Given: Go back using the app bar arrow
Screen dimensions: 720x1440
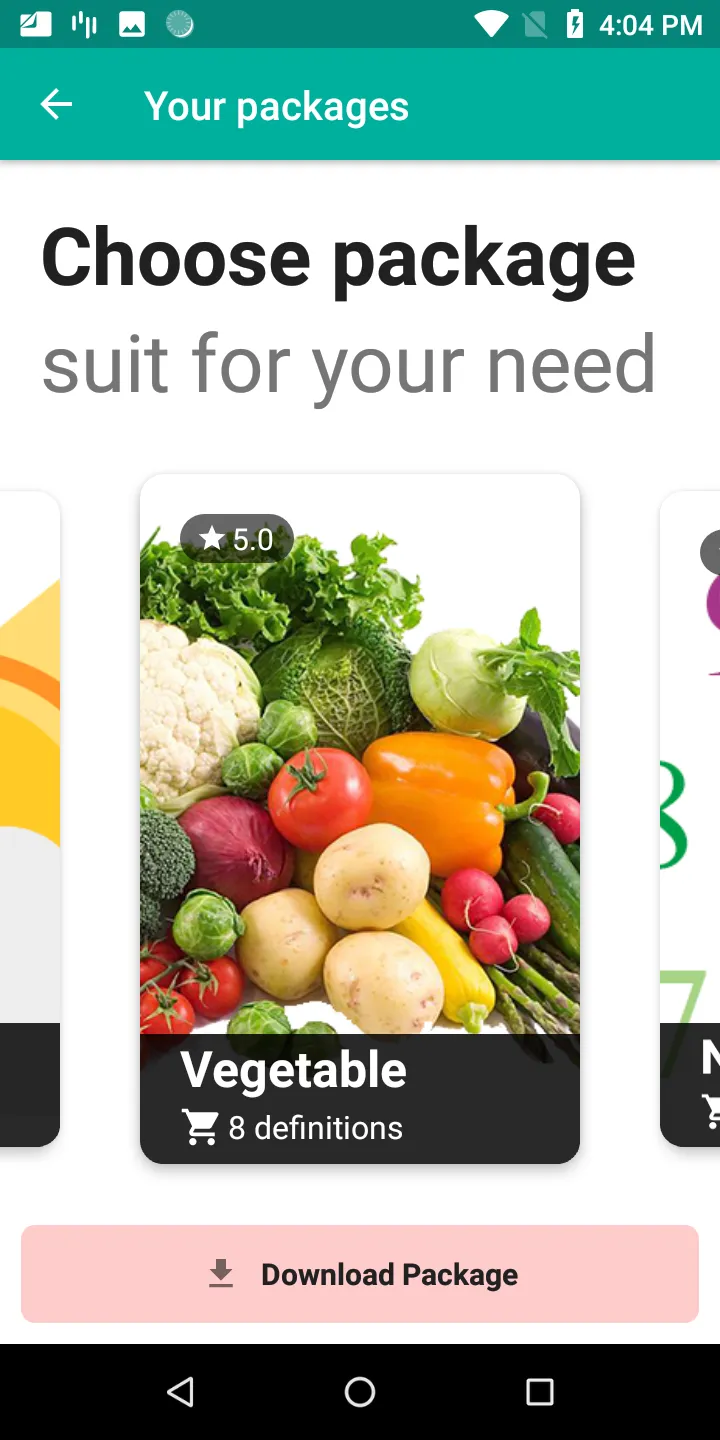Looking at the screenshot, I should pos(56,105).
